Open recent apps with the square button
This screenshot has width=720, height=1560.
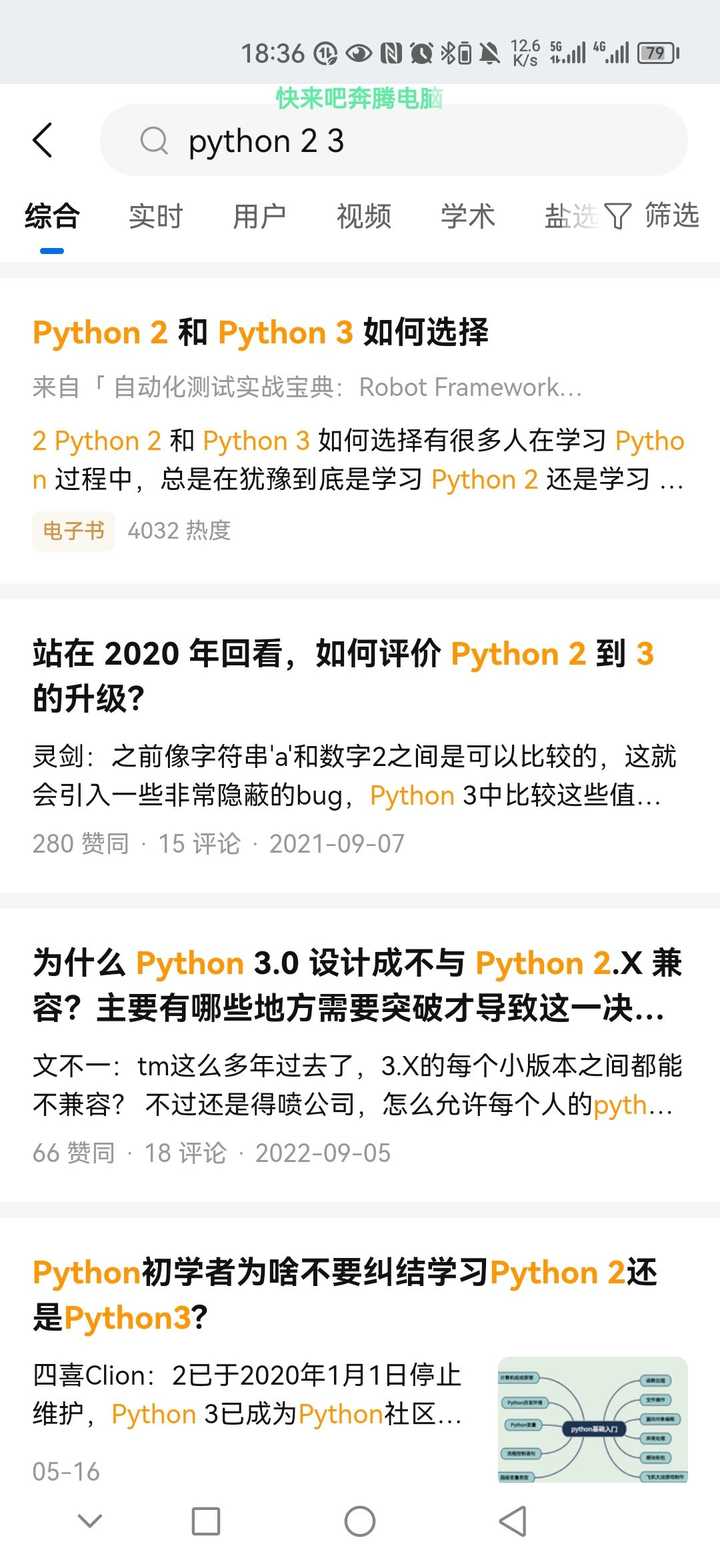point(206,1521)
